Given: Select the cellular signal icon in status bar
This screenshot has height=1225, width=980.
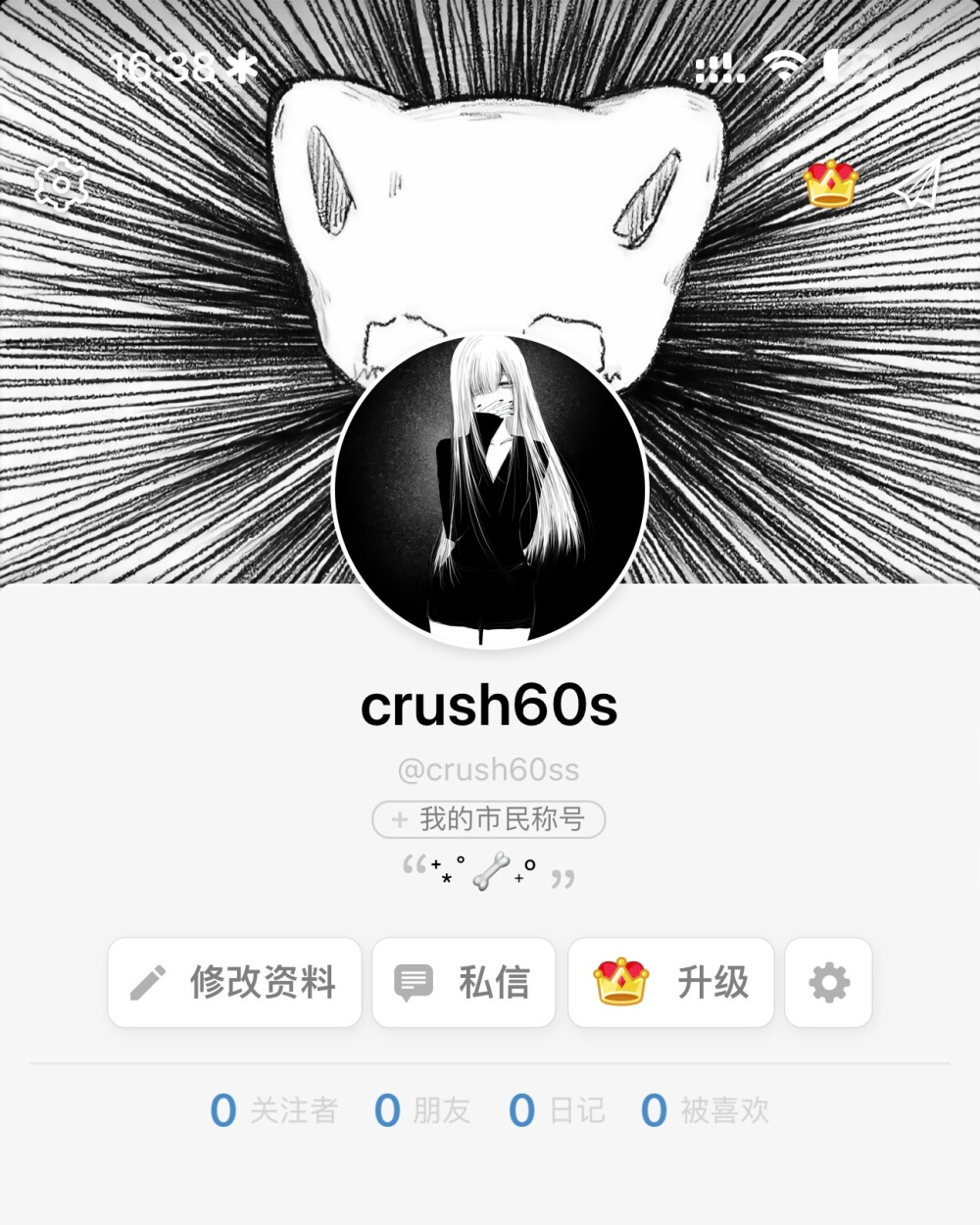Looking at the screenshot, I should 718,67.
